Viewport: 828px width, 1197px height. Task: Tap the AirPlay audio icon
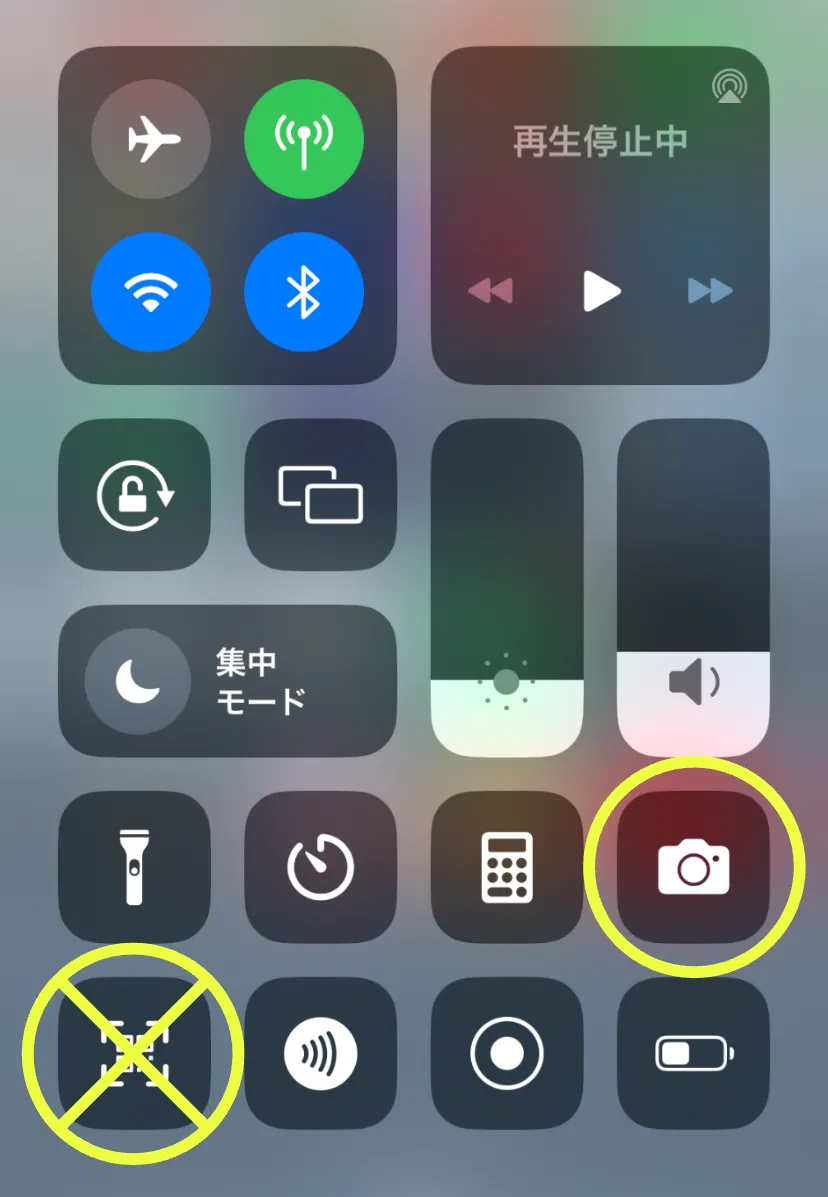click(x=729, y=86)
